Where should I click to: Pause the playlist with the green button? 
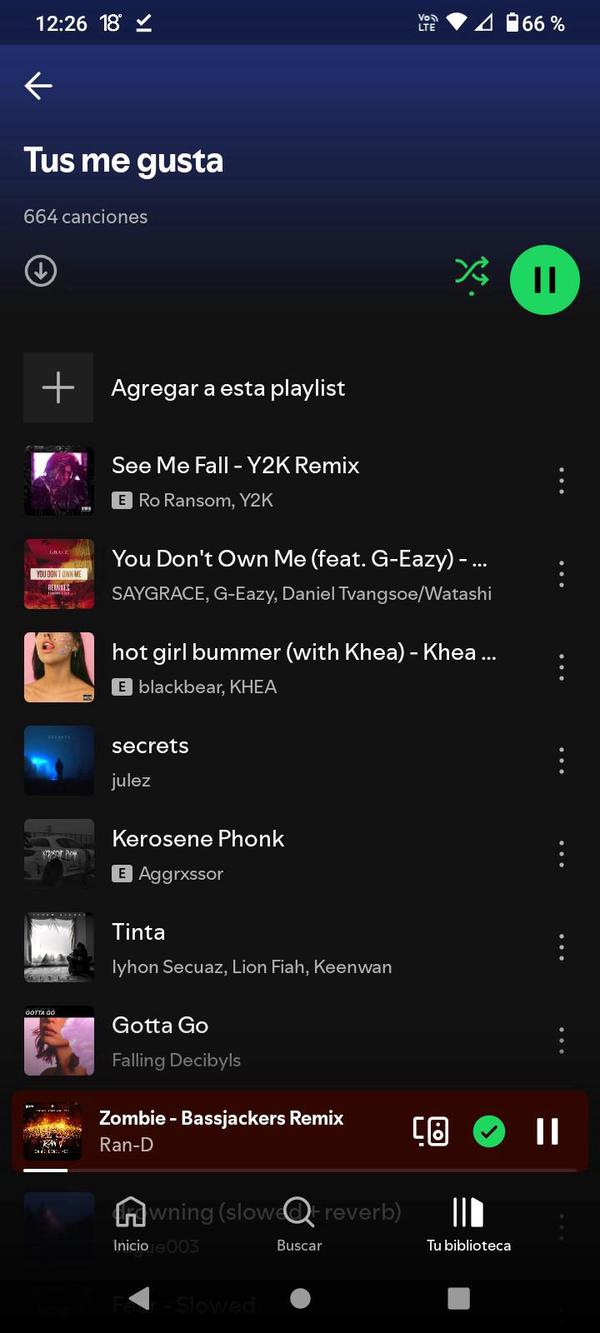(545, 280)
